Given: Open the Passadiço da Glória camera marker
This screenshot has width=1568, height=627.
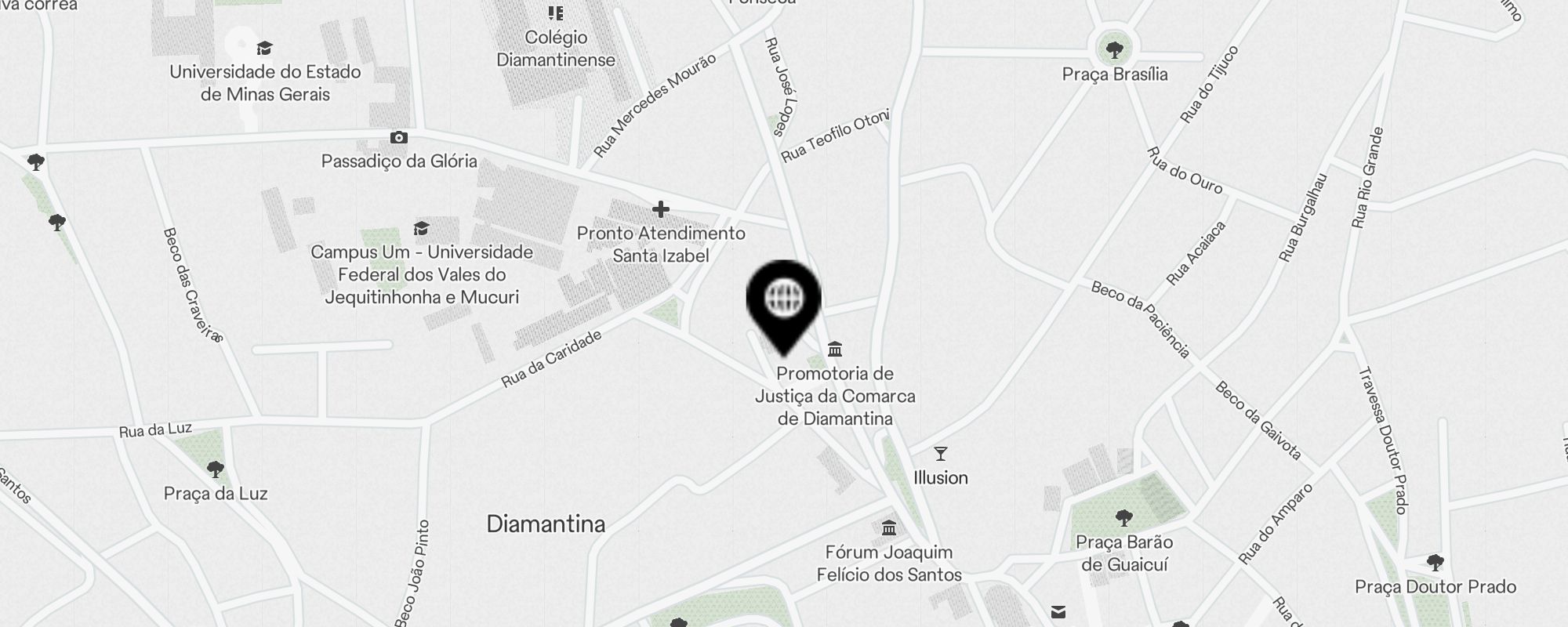Looking at the screenshot, I should click(399, 138).
